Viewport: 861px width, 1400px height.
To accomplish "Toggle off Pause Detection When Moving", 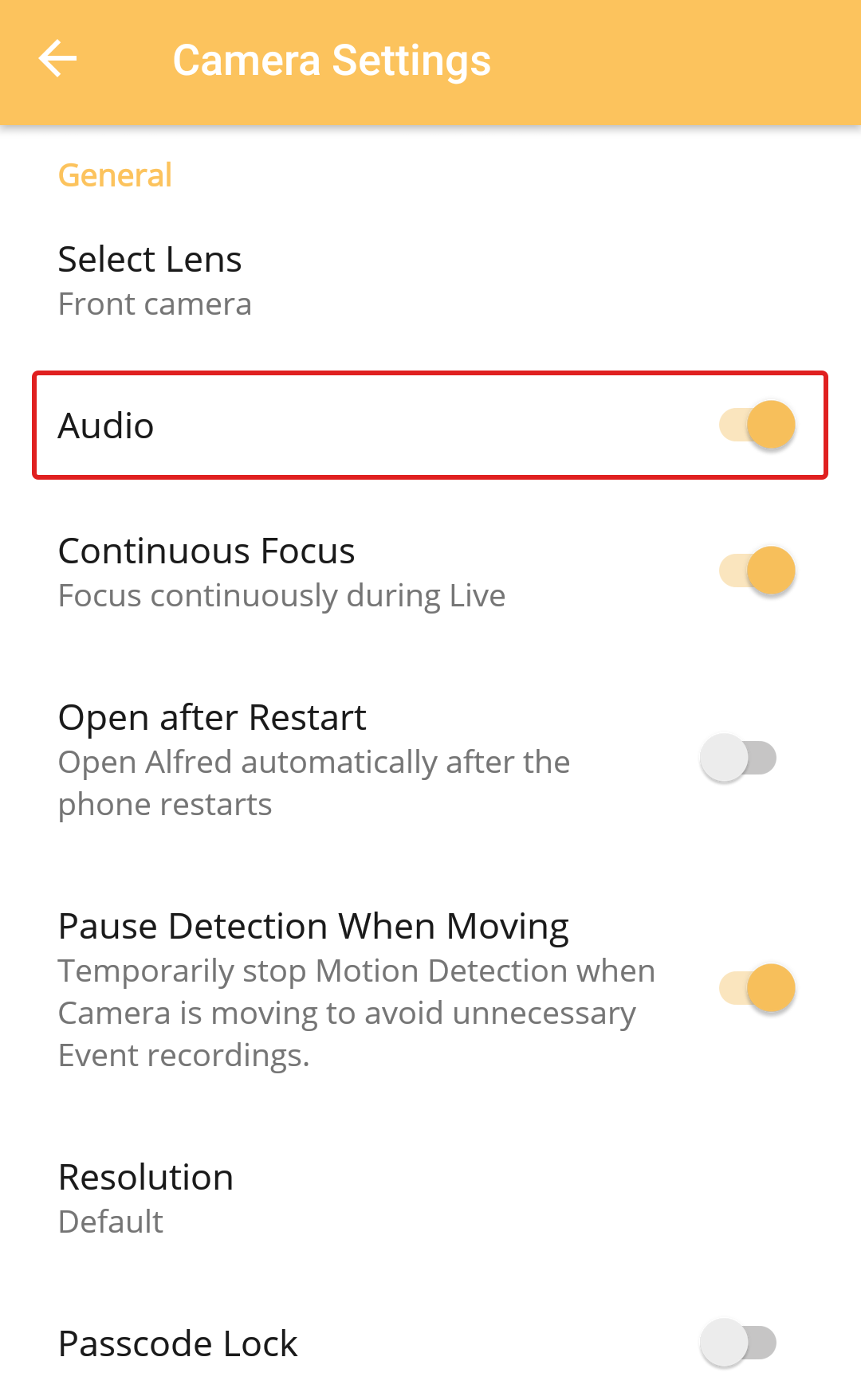I will pyautogui.click(x=757, y=988).
